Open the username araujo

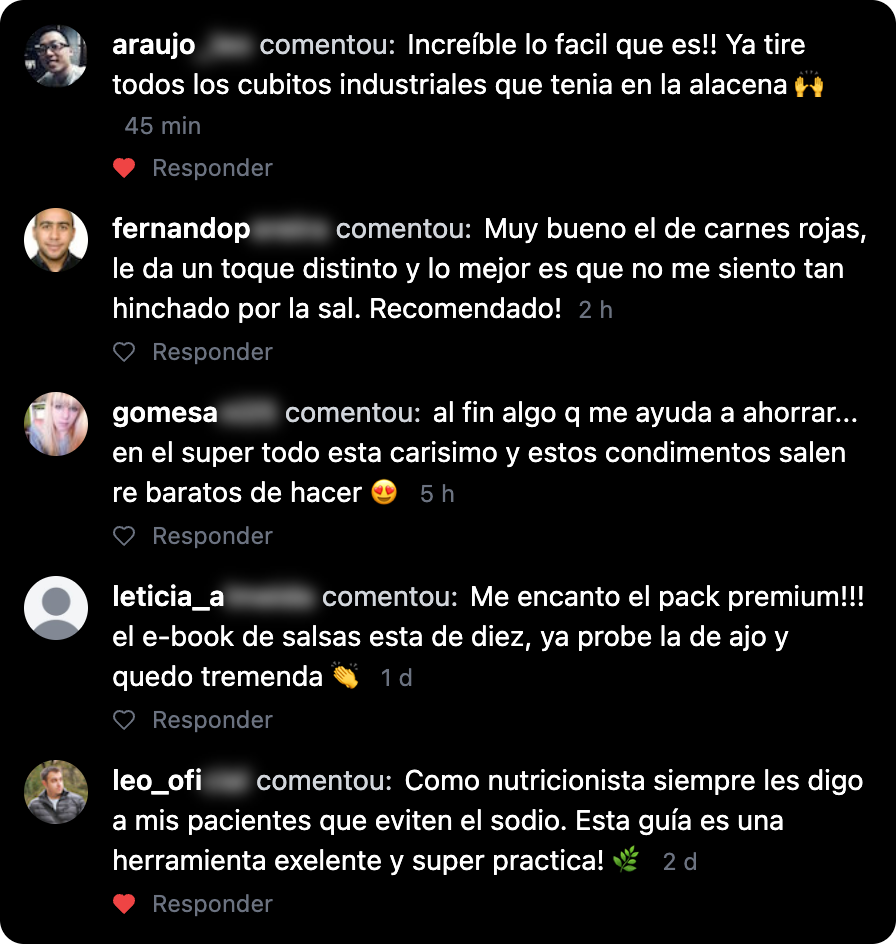point(155,44)
